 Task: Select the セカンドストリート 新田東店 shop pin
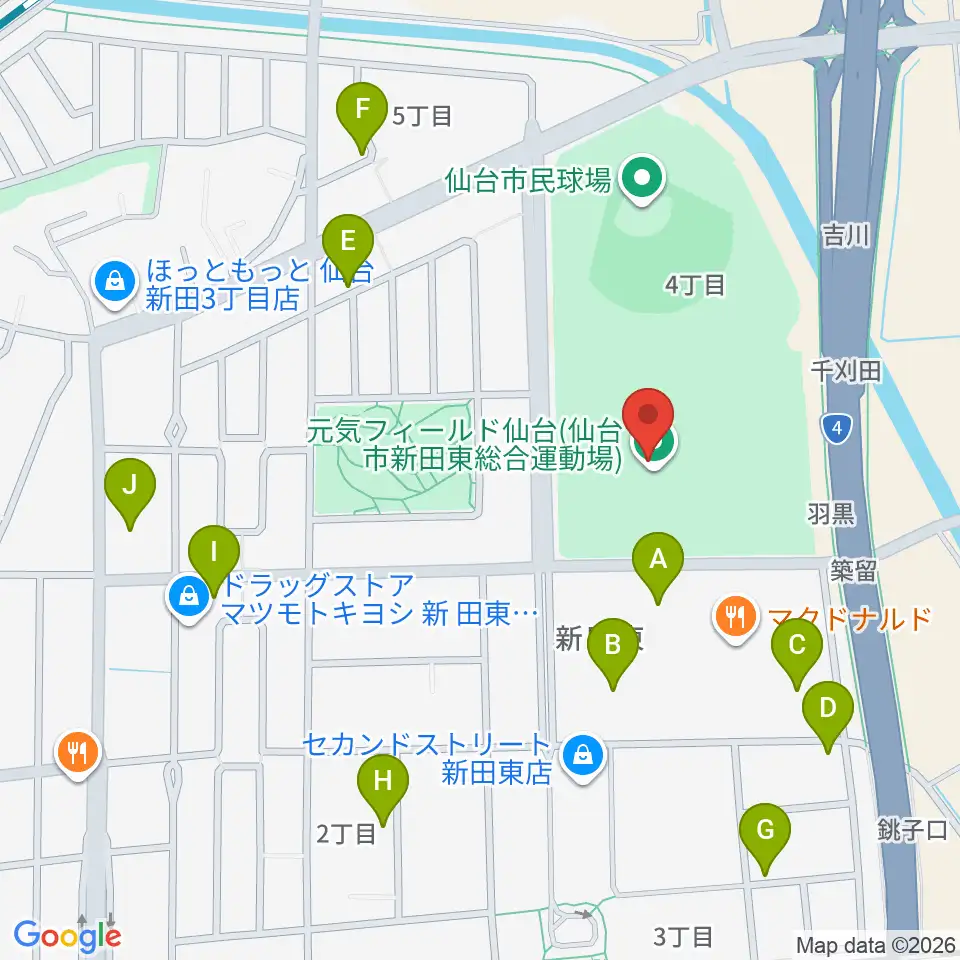tap(583, 759)
